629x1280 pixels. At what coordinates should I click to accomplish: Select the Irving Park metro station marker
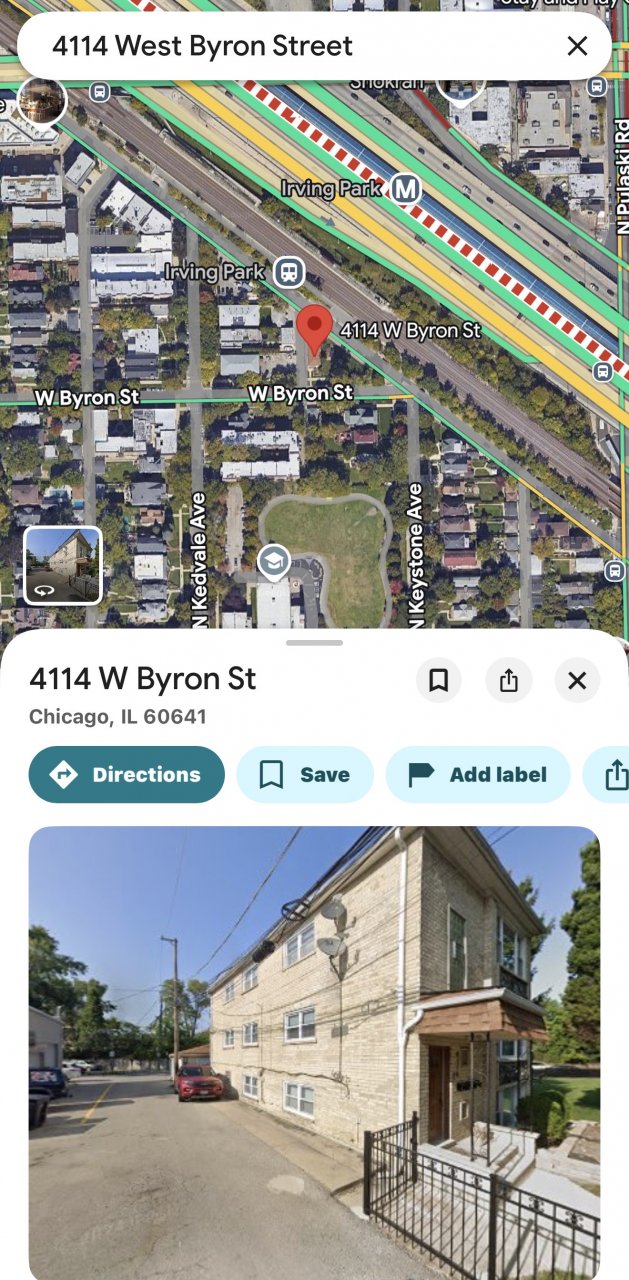[405, 189]
